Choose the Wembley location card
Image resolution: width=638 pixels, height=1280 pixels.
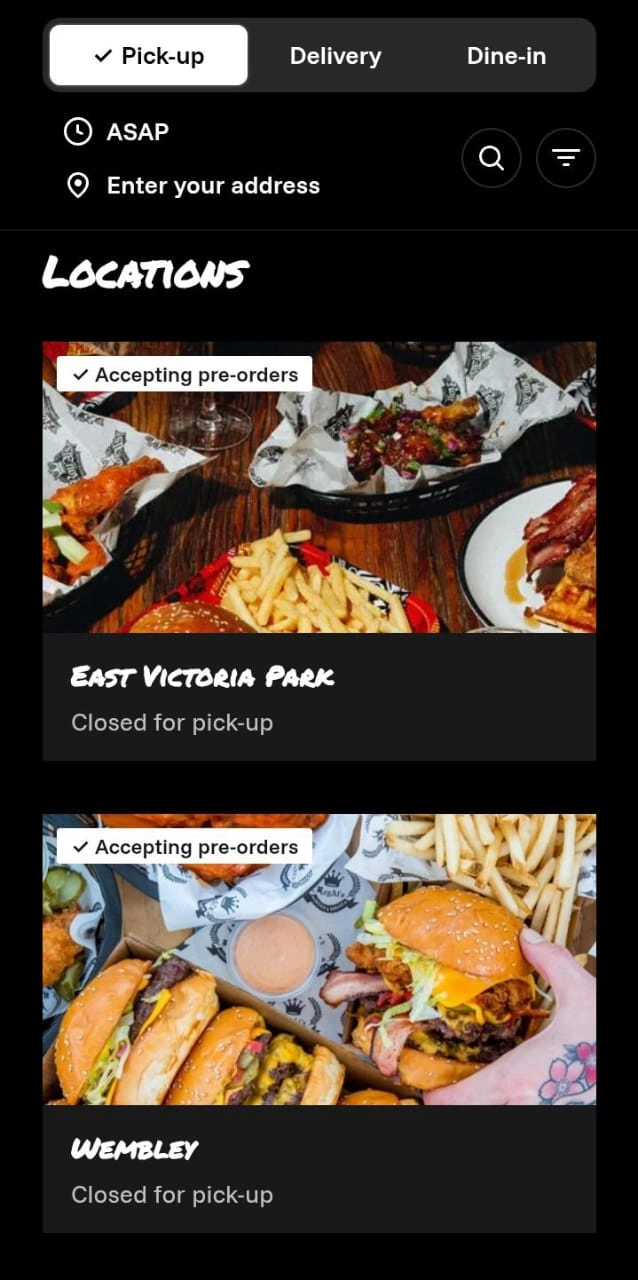point(319,1022)
